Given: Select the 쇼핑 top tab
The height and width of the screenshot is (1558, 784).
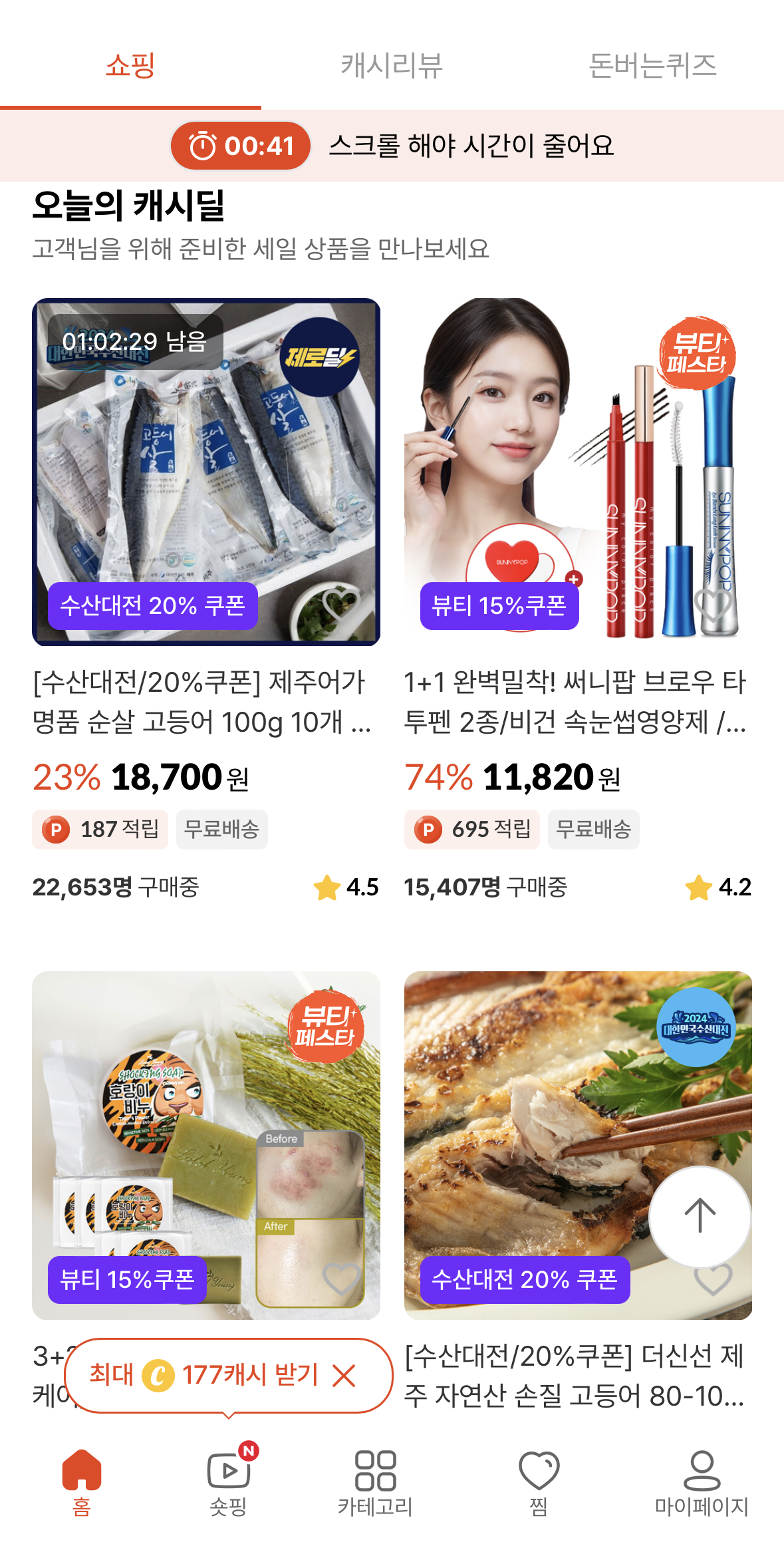Looking at the screenshot, I should 130,65.
